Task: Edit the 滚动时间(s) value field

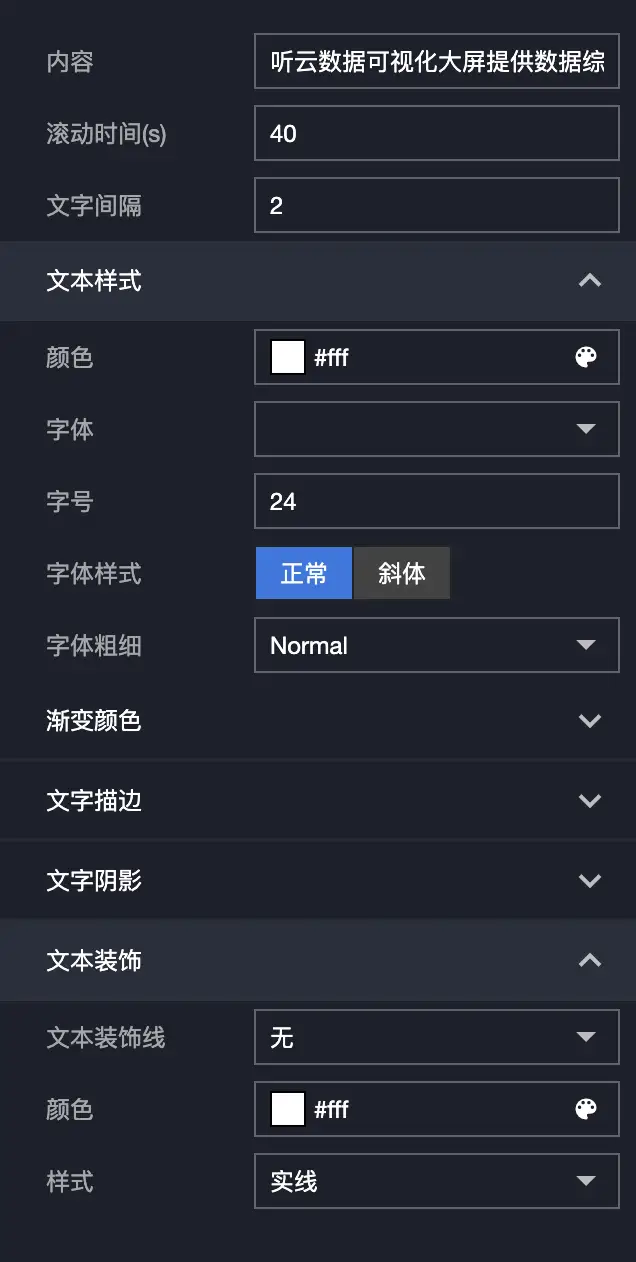Action: click(x=437, y=134)
